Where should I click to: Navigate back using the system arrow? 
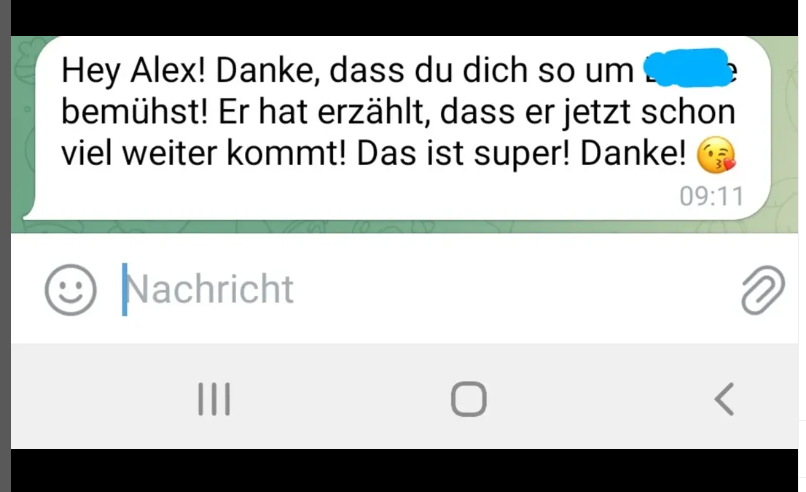(x=724, y=399)
